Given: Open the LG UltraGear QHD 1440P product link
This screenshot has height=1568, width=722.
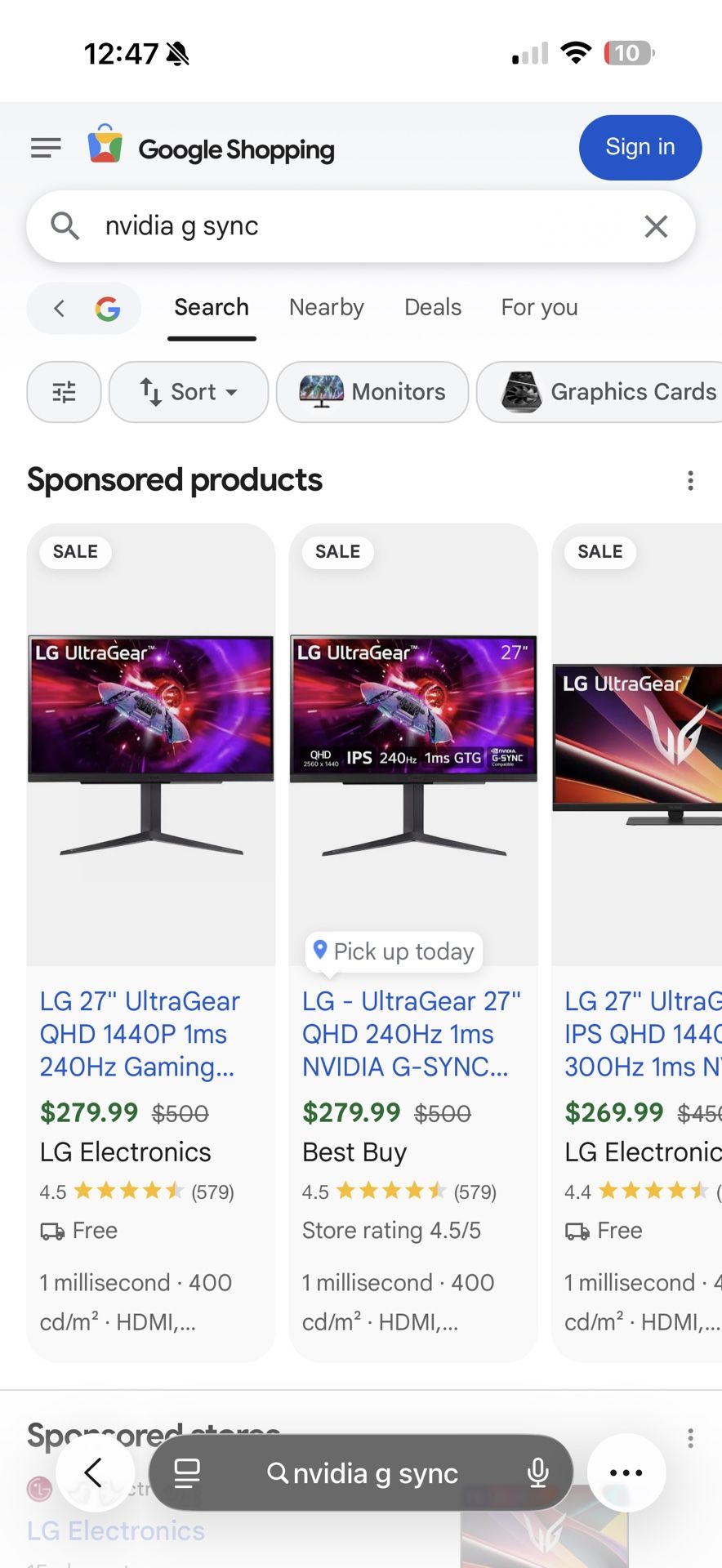Looking at the screenshot, I should click(x=140, y=1034).
